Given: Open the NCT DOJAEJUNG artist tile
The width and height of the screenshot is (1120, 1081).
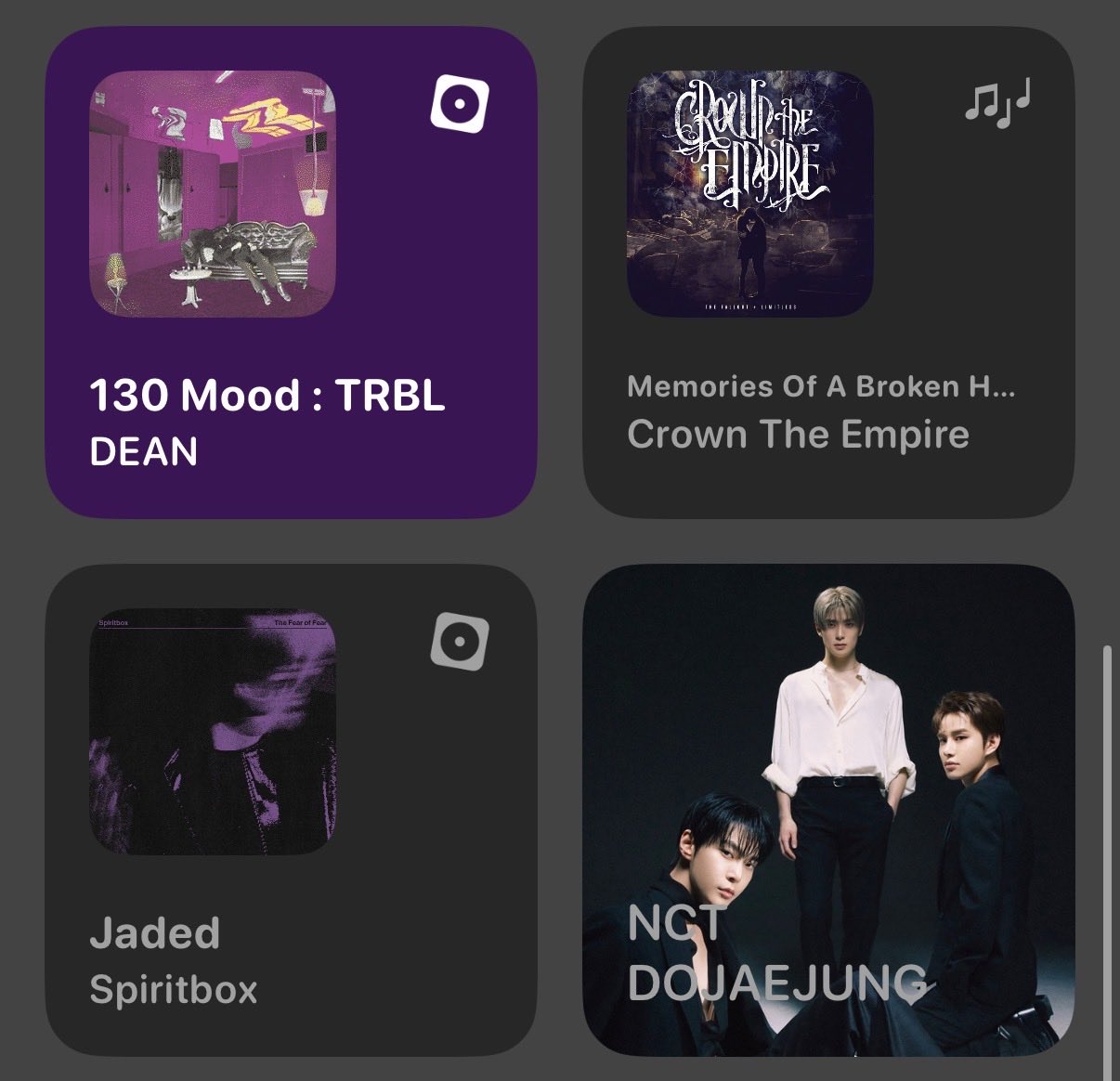Looking at the screenshot, I should point(827,809).
